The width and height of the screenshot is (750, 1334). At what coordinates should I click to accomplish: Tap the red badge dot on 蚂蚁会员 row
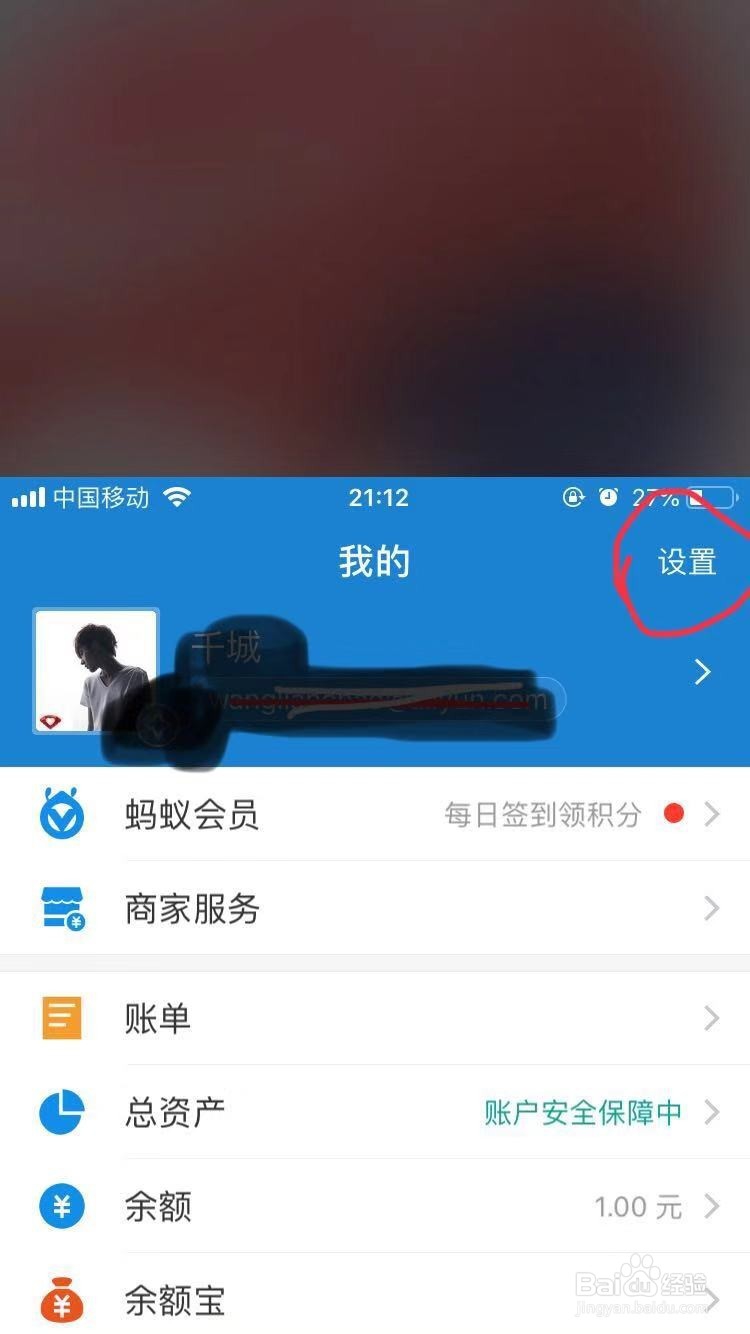tap(673, 815)
